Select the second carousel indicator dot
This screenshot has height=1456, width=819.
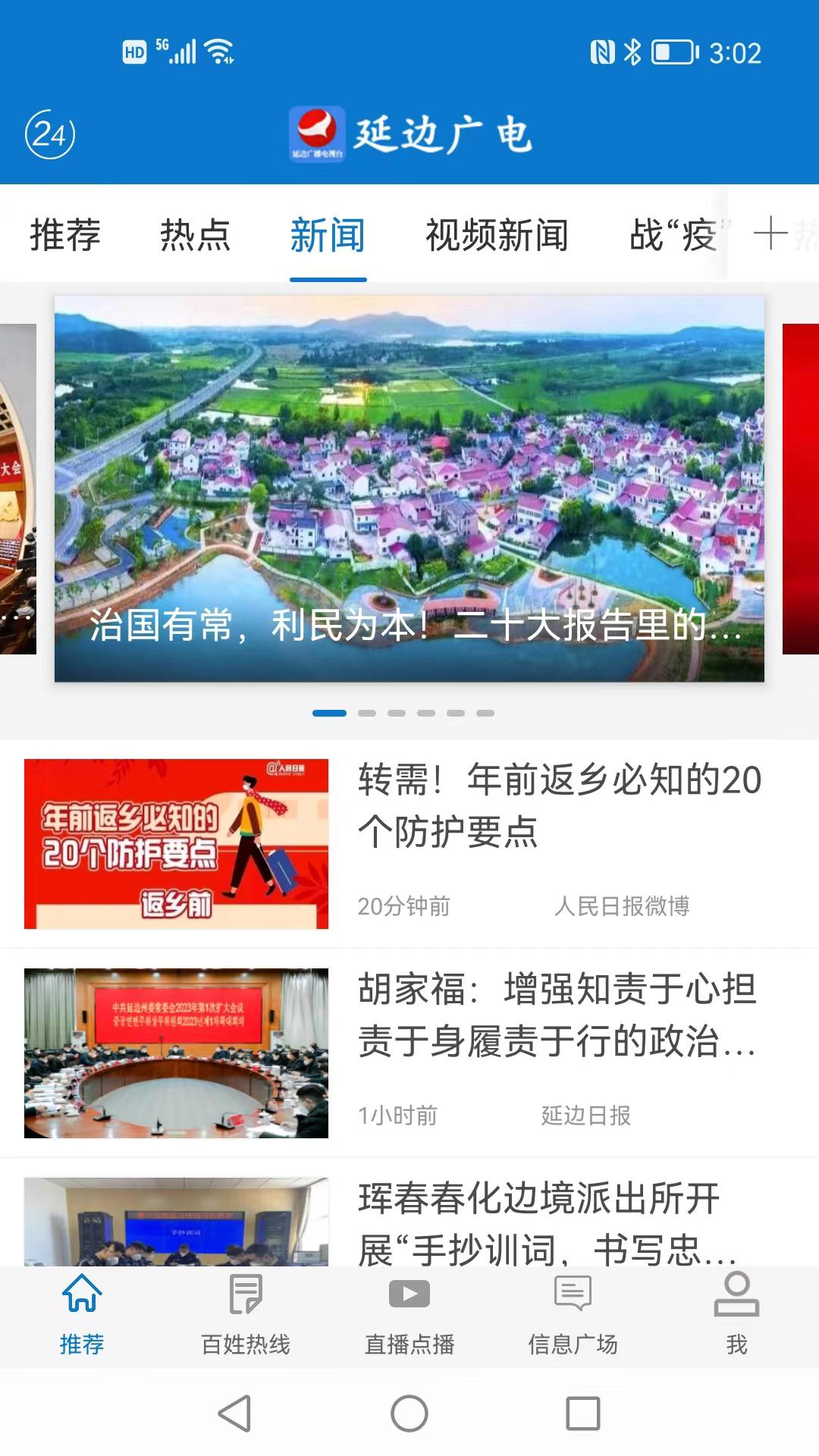[x=366, y=713]
